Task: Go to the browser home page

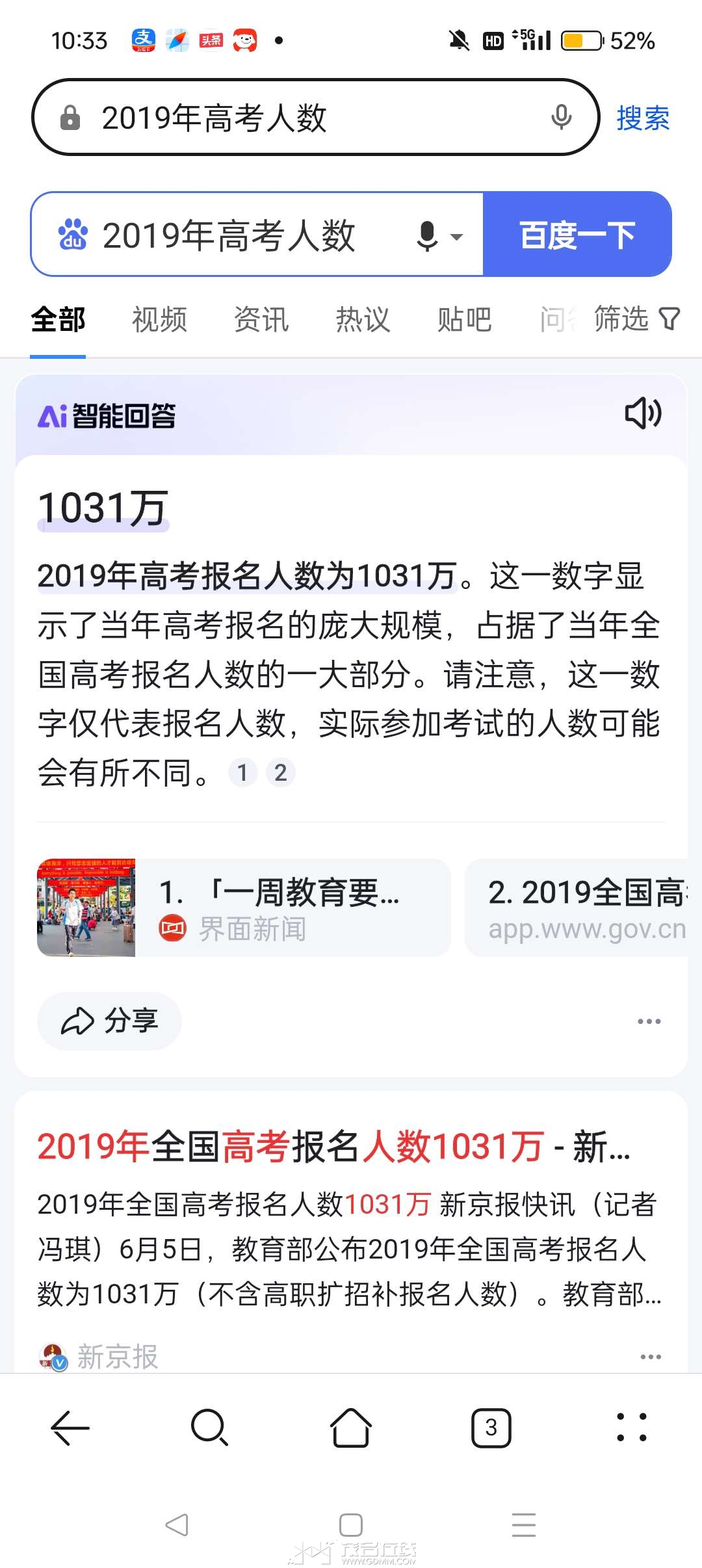Action: (x=351, y=1428)
